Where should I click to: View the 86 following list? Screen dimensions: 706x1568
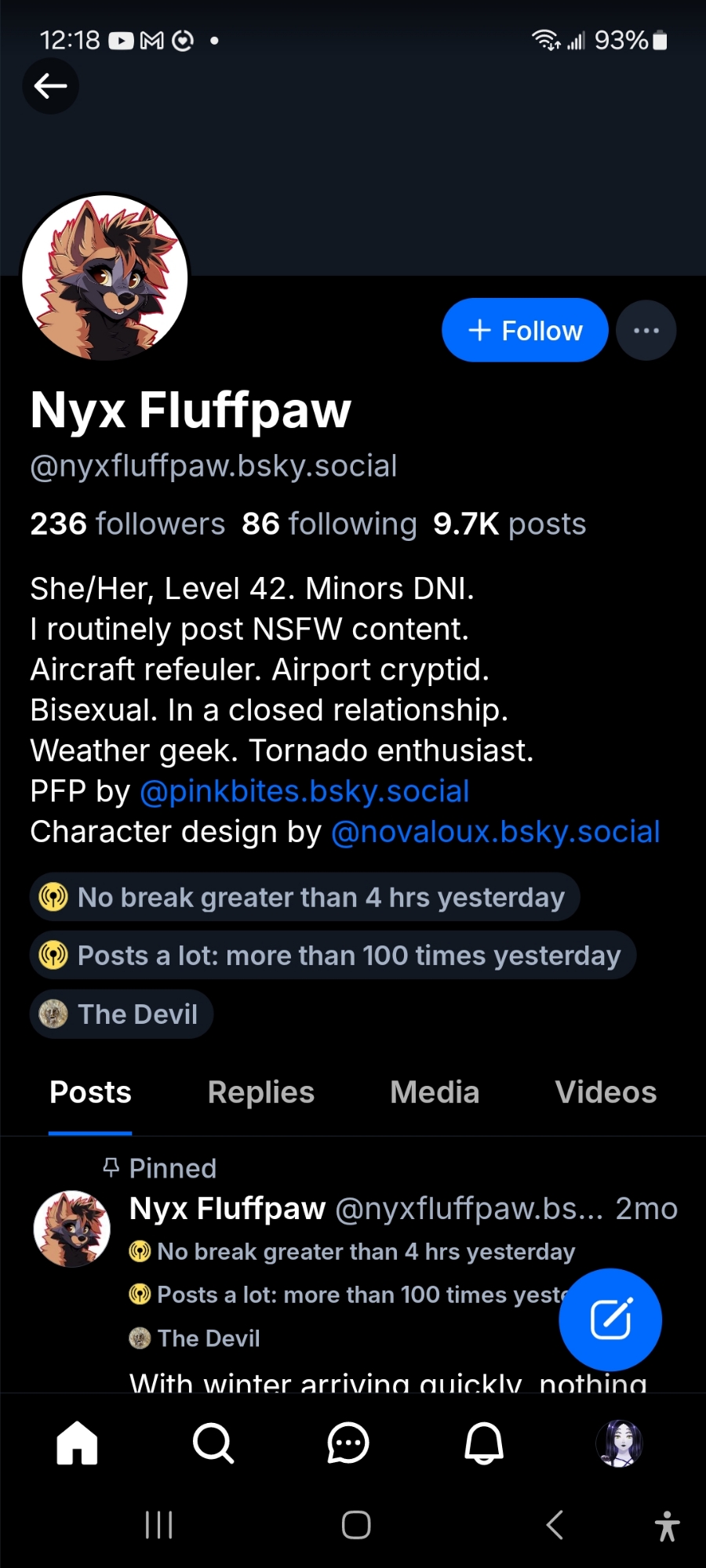329,524
